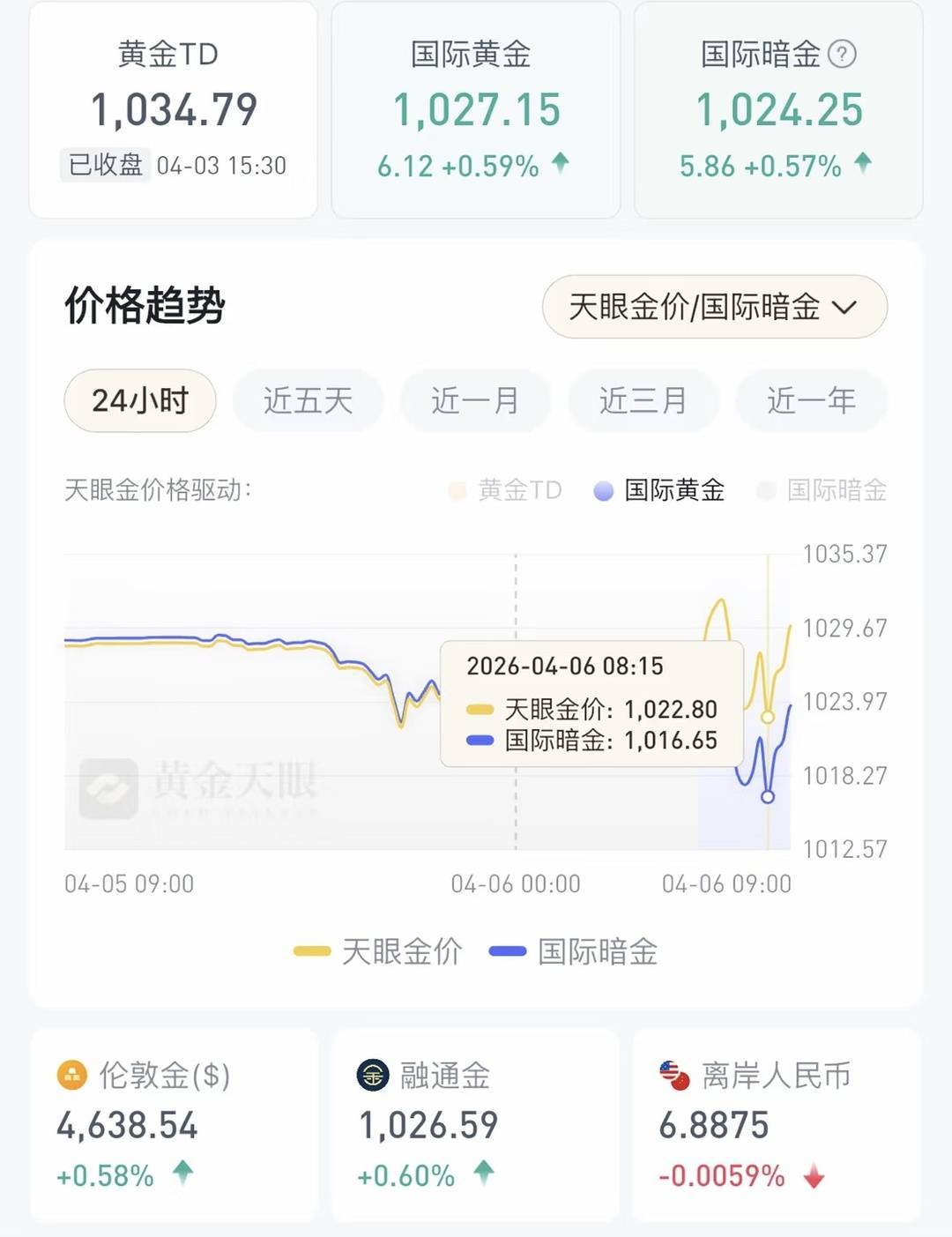952x1237 pixels.
Task: Toggle the 国际黄金 price driver
Action: (660, 490)
